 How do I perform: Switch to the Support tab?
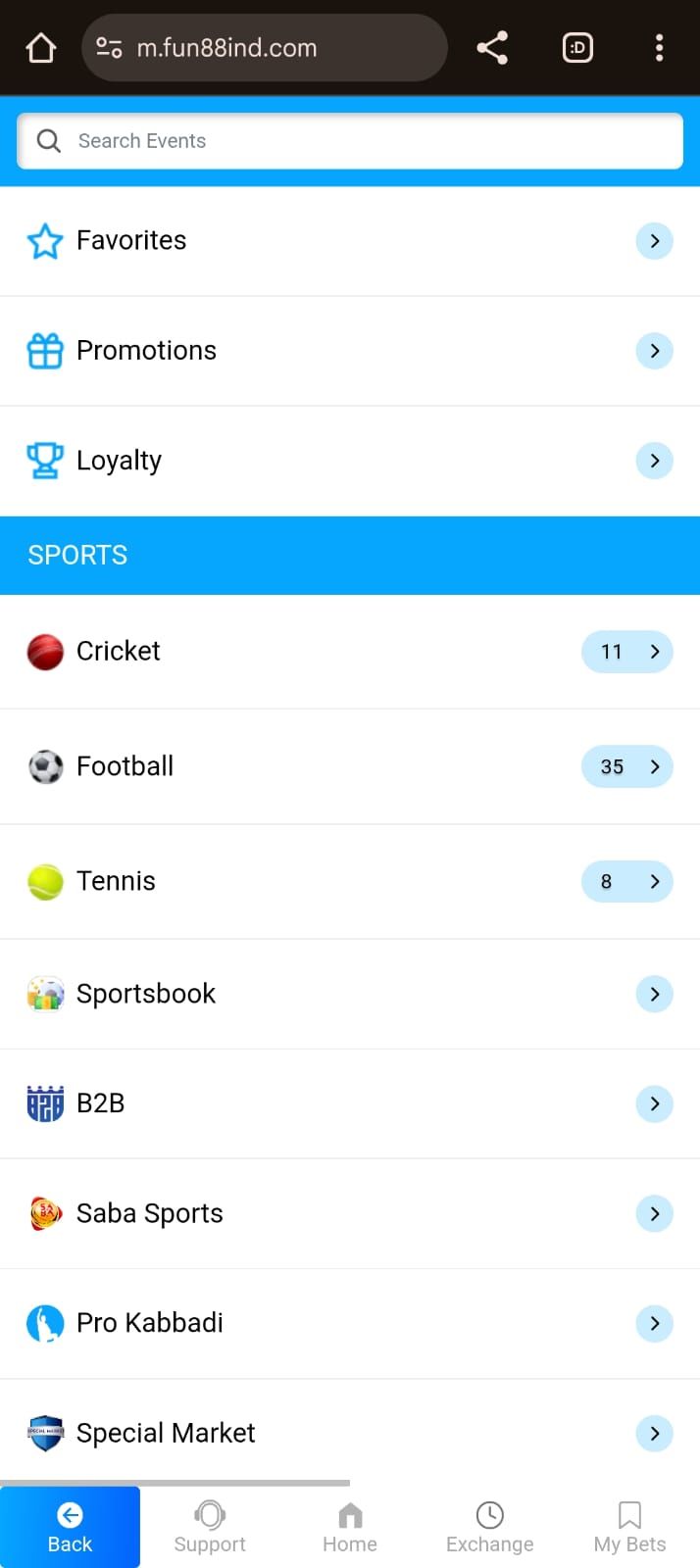pyautogui.click(x=210, y=1527)
